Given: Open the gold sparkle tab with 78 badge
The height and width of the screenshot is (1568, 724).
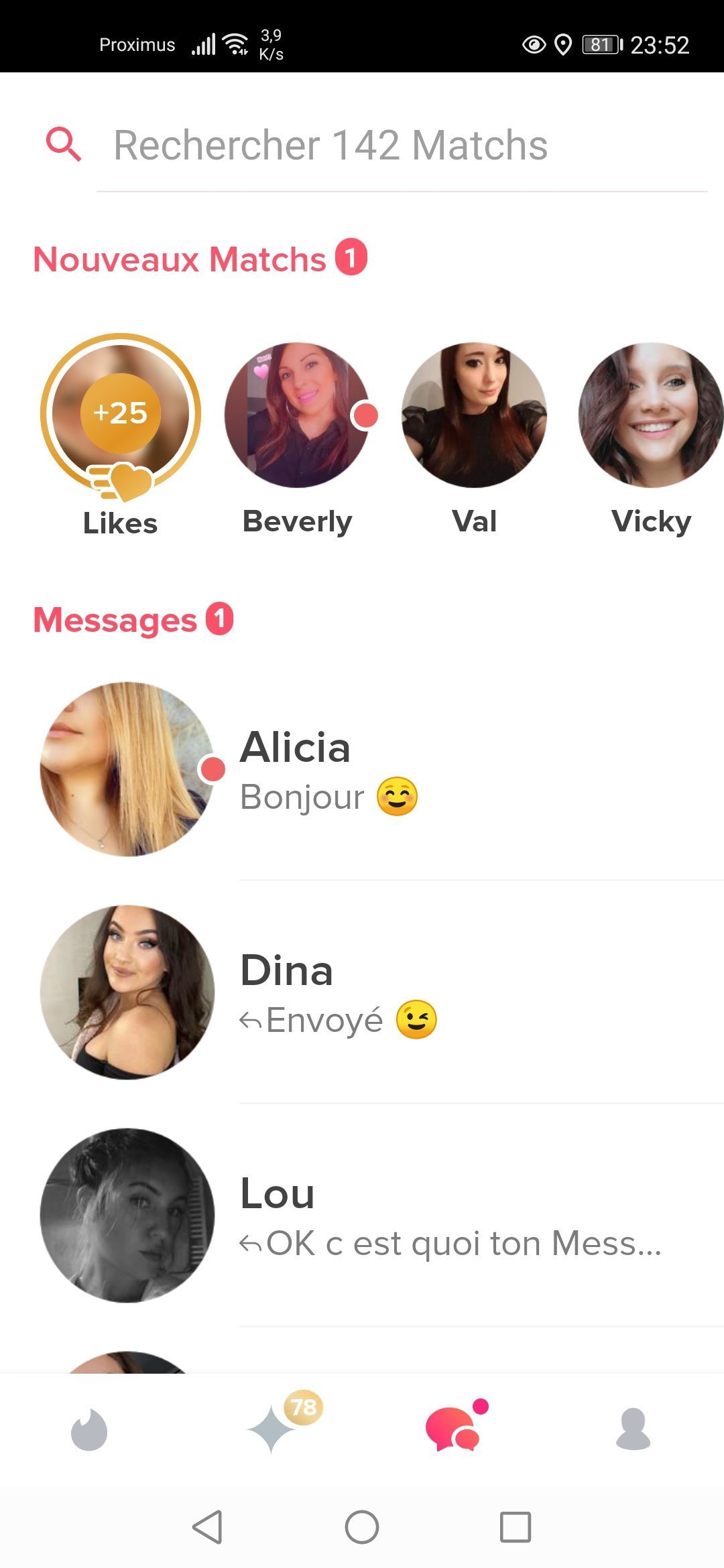Looking at the screenshot, I should point(272,1429).
